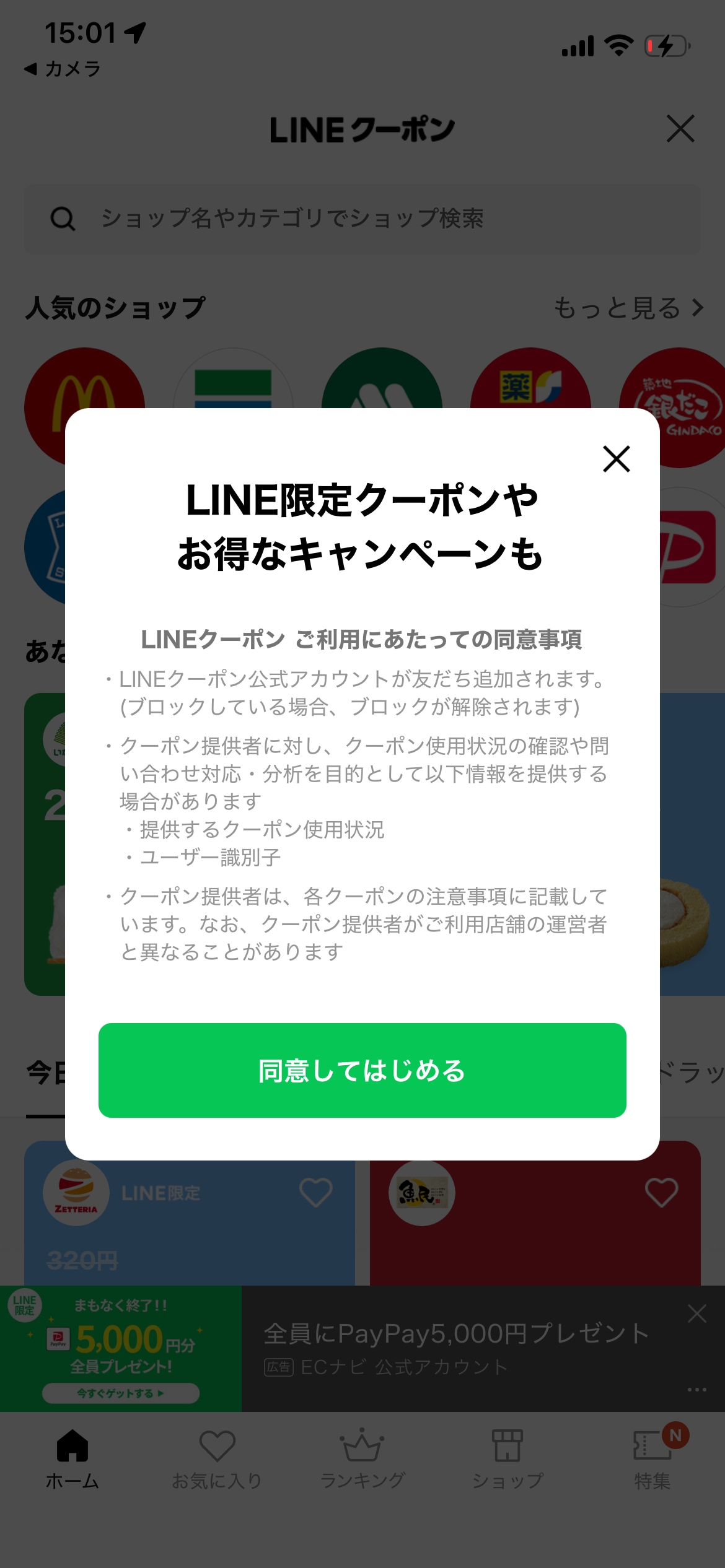Favorite the Zetteria coupon with the heart
This screenshot has height=1568, width=725.
[316, 1192]
